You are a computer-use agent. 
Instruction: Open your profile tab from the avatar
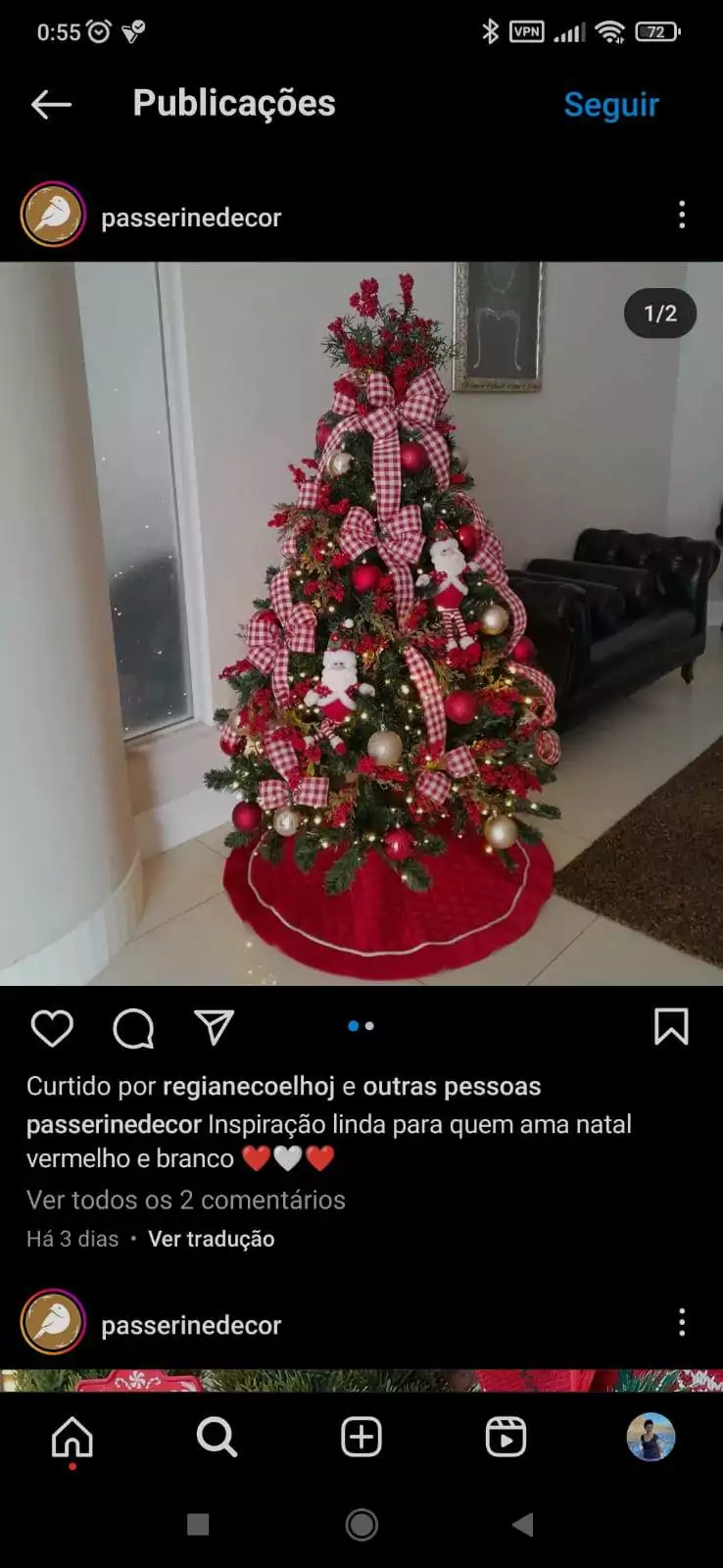pos(651,1438)
